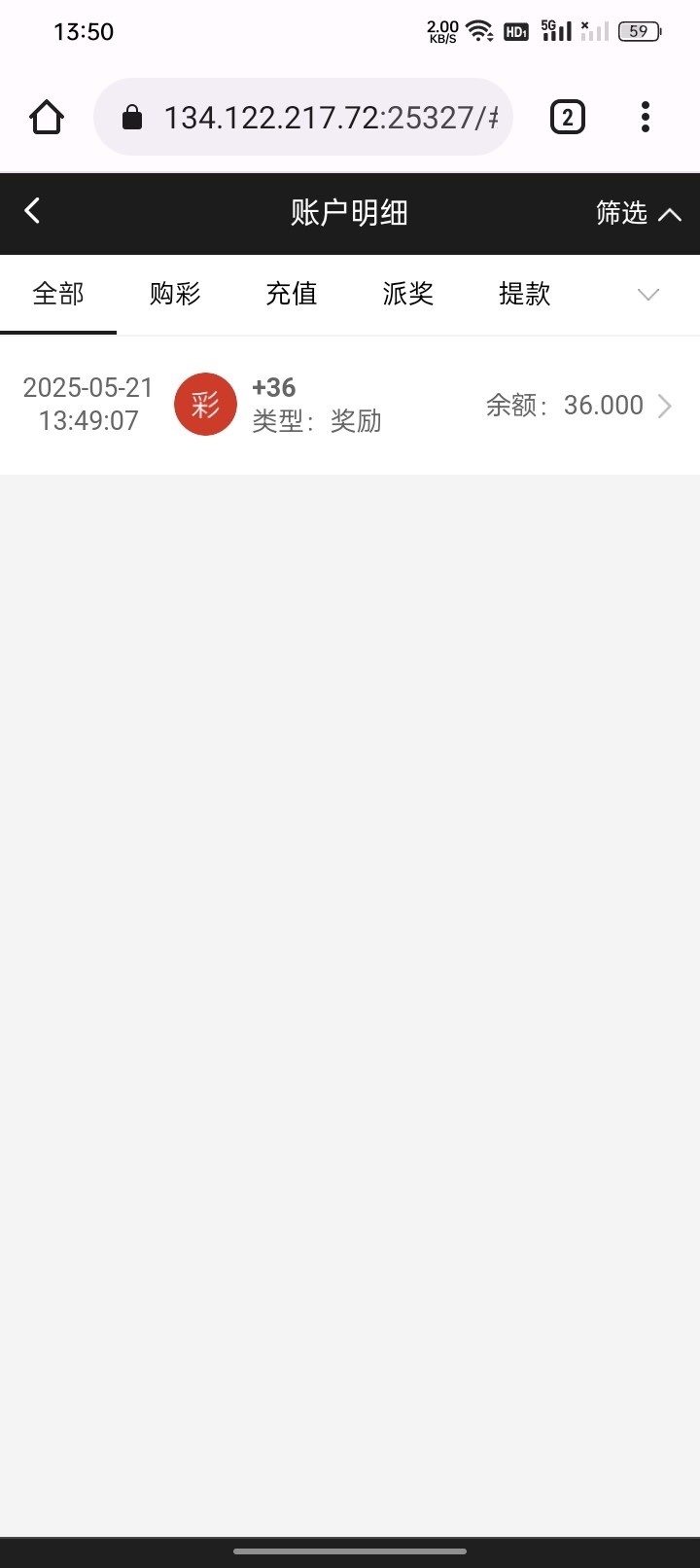Screen dimensions: 700x1568
Task: Open the 筛选 filter panel
Action: pyautogui.click(x=638, y=213)
